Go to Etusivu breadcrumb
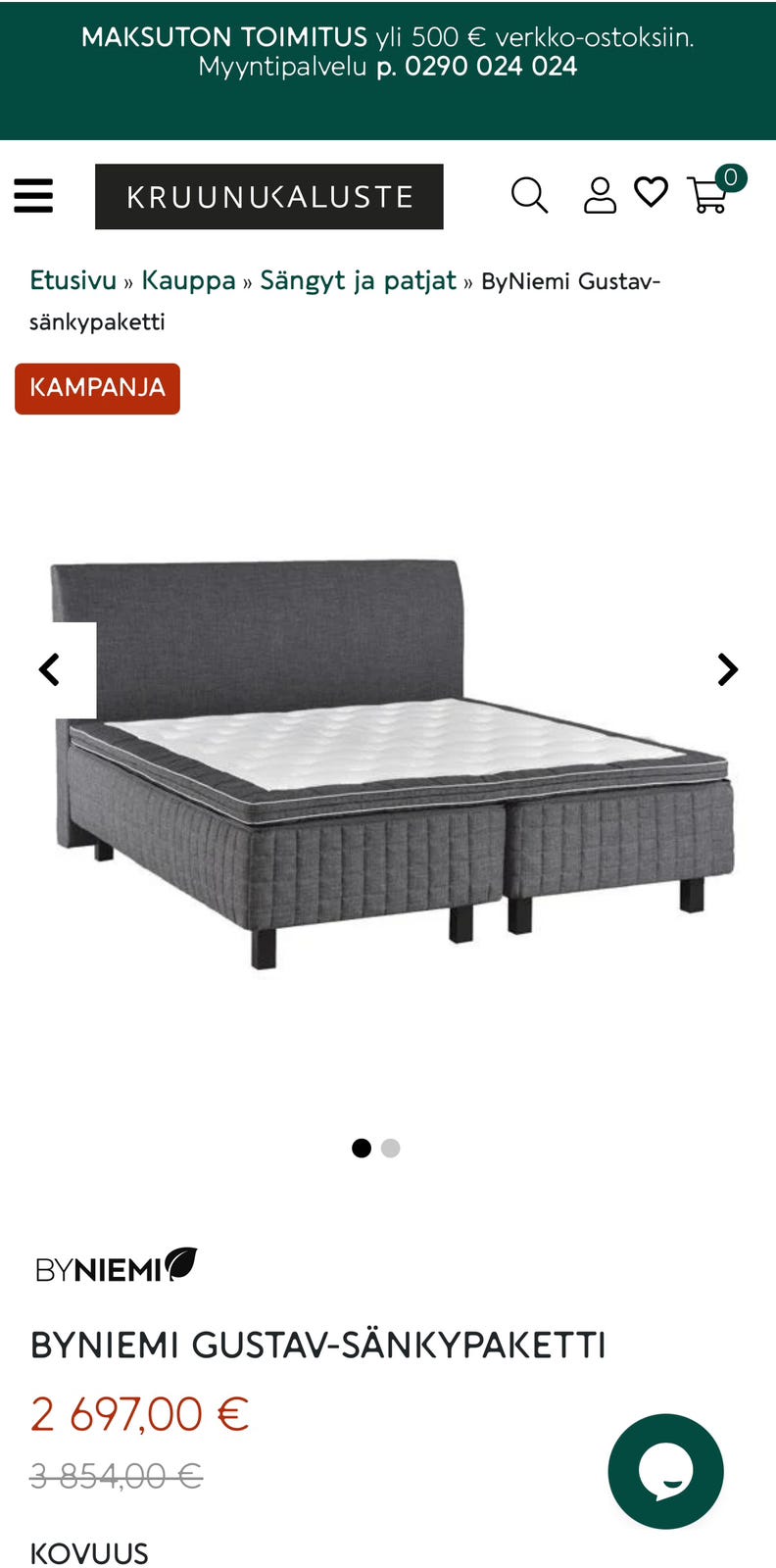 [73, 280]
